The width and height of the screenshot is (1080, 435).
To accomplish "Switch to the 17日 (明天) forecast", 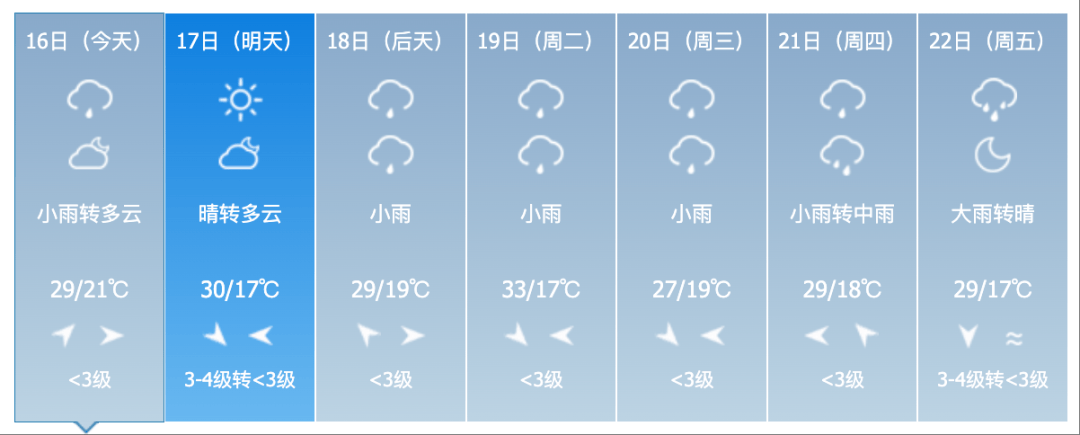I will click(x=240, y=217).
